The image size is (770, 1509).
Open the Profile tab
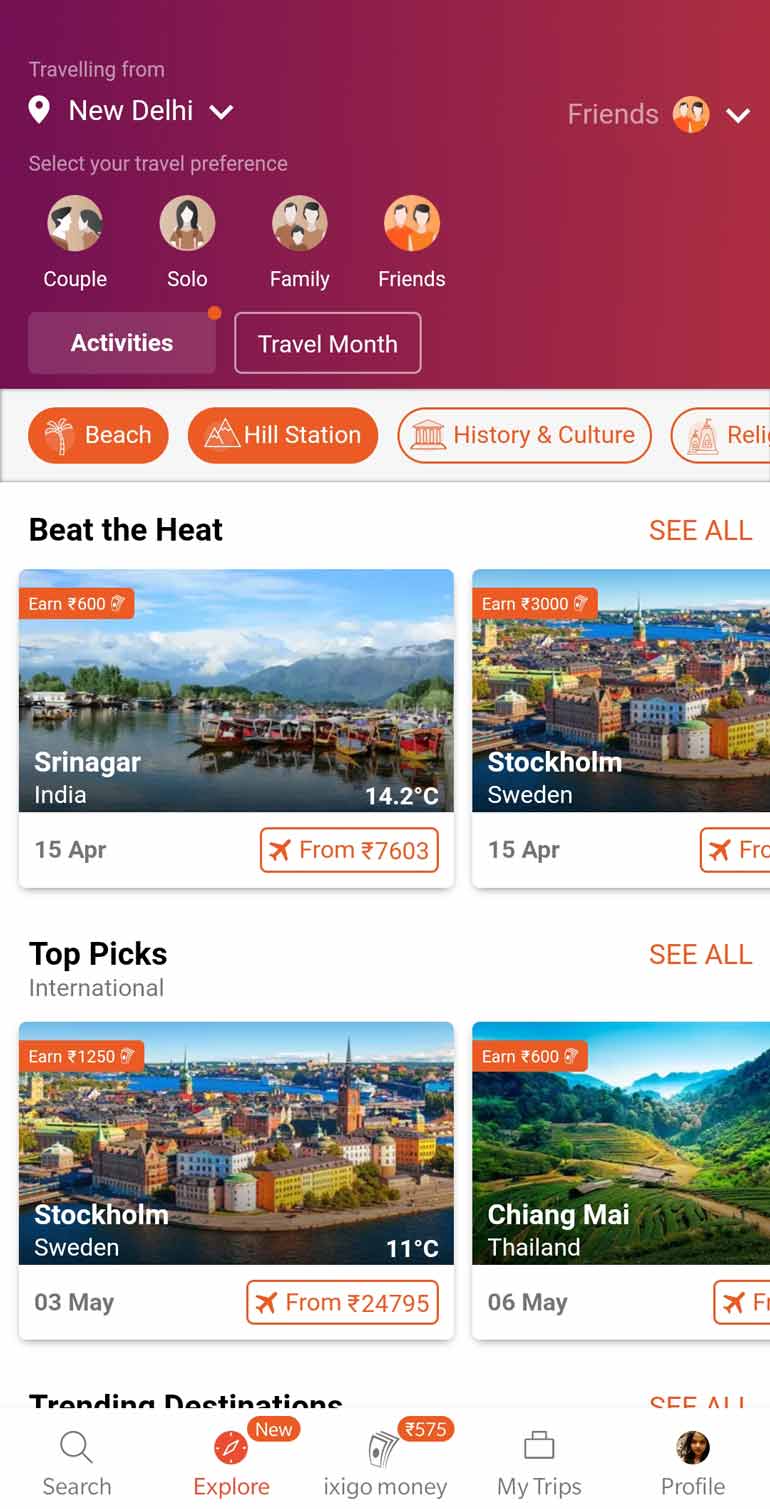[693, 1463]
